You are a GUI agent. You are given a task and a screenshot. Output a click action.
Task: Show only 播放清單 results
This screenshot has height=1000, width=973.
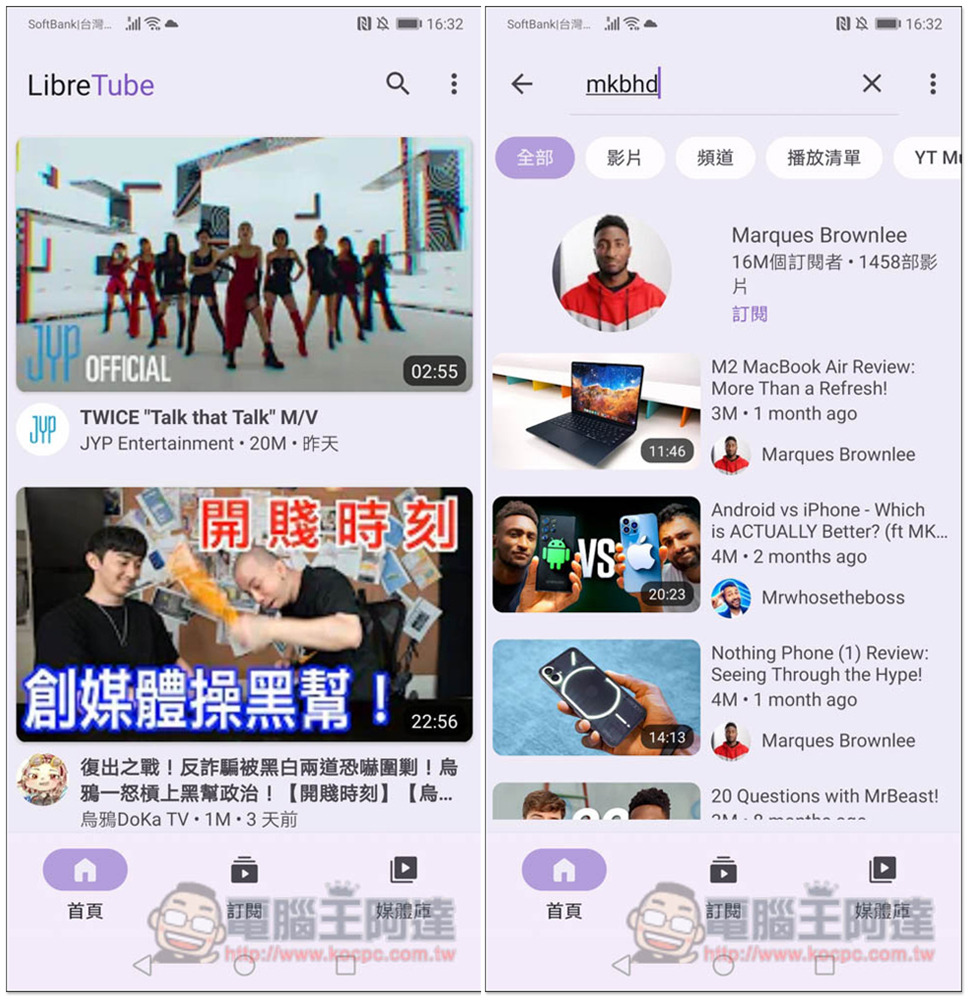coord(824,158)
